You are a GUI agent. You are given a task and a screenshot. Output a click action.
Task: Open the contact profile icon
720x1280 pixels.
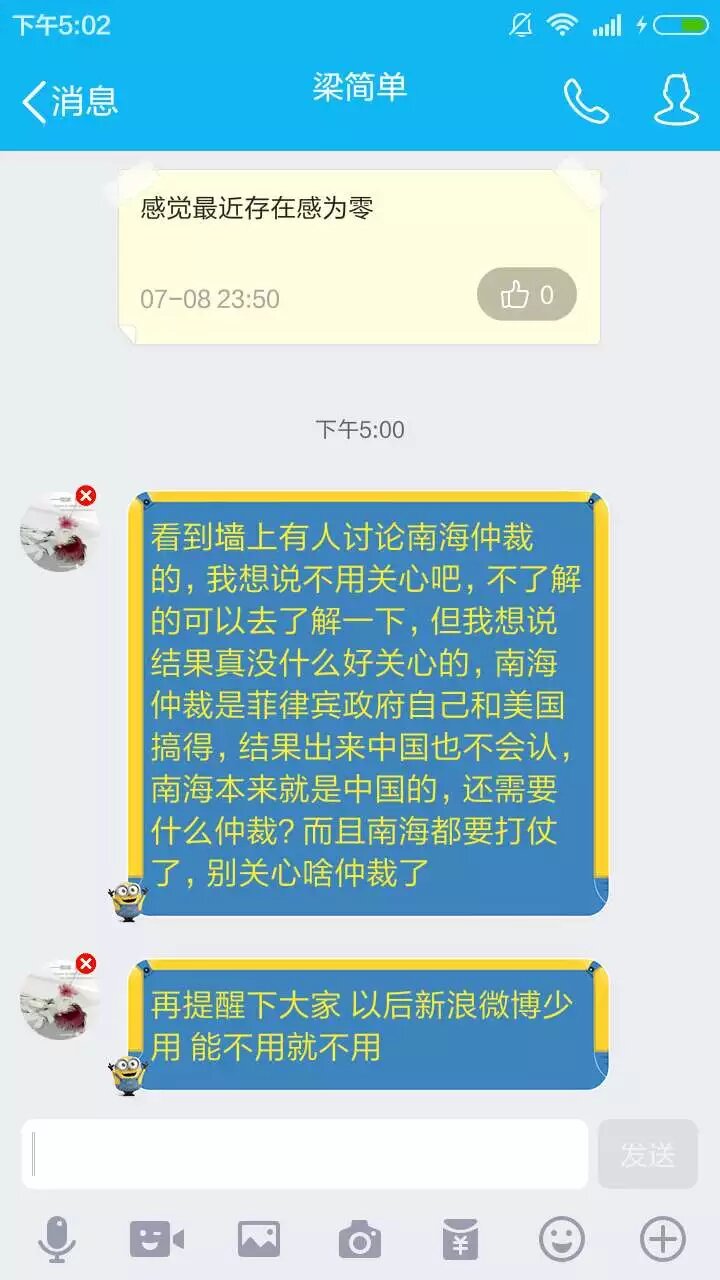pos(677,101)
